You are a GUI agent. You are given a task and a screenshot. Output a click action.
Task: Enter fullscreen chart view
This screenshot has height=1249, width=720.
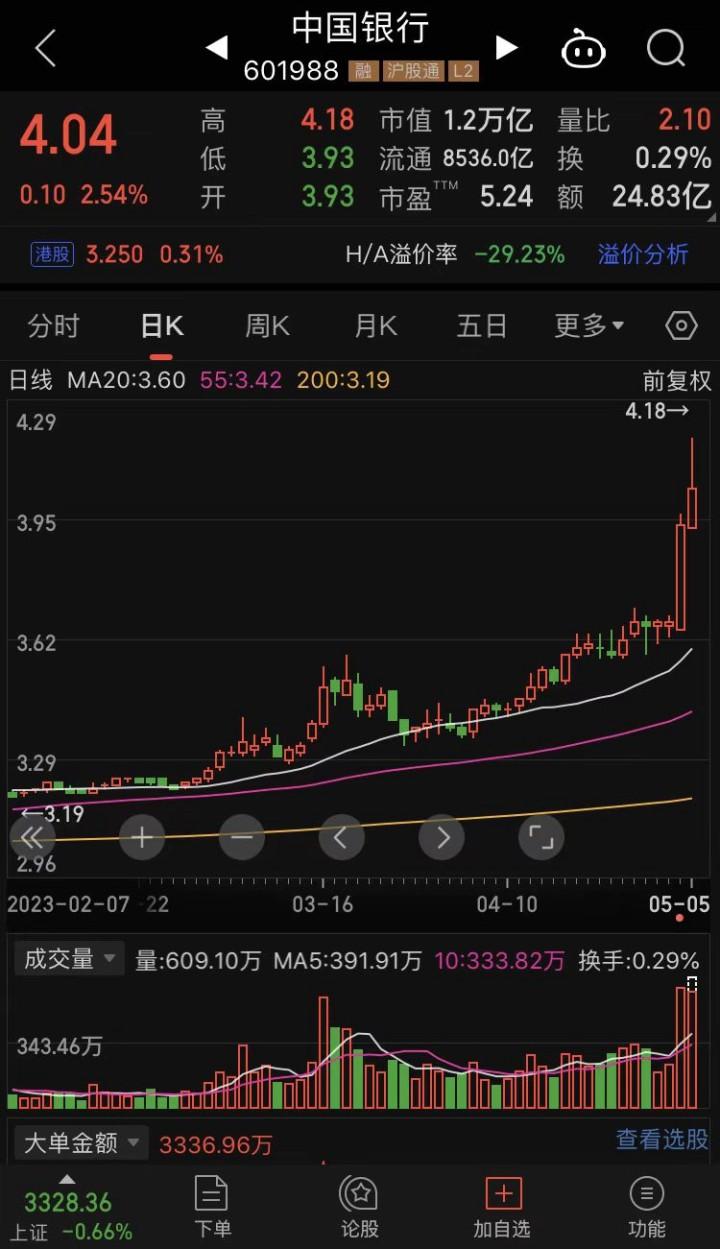coord(541,837)
